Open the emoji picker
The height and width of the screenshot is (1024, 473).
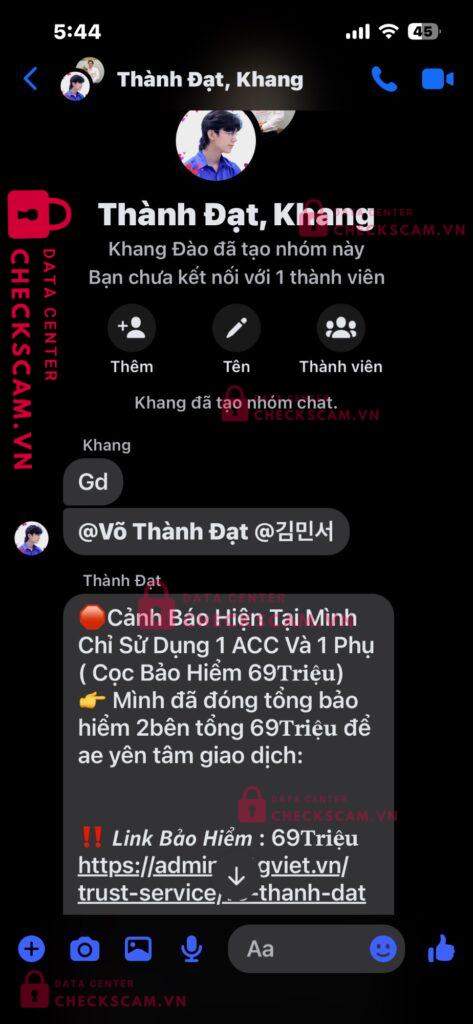(x=383, y=949)
